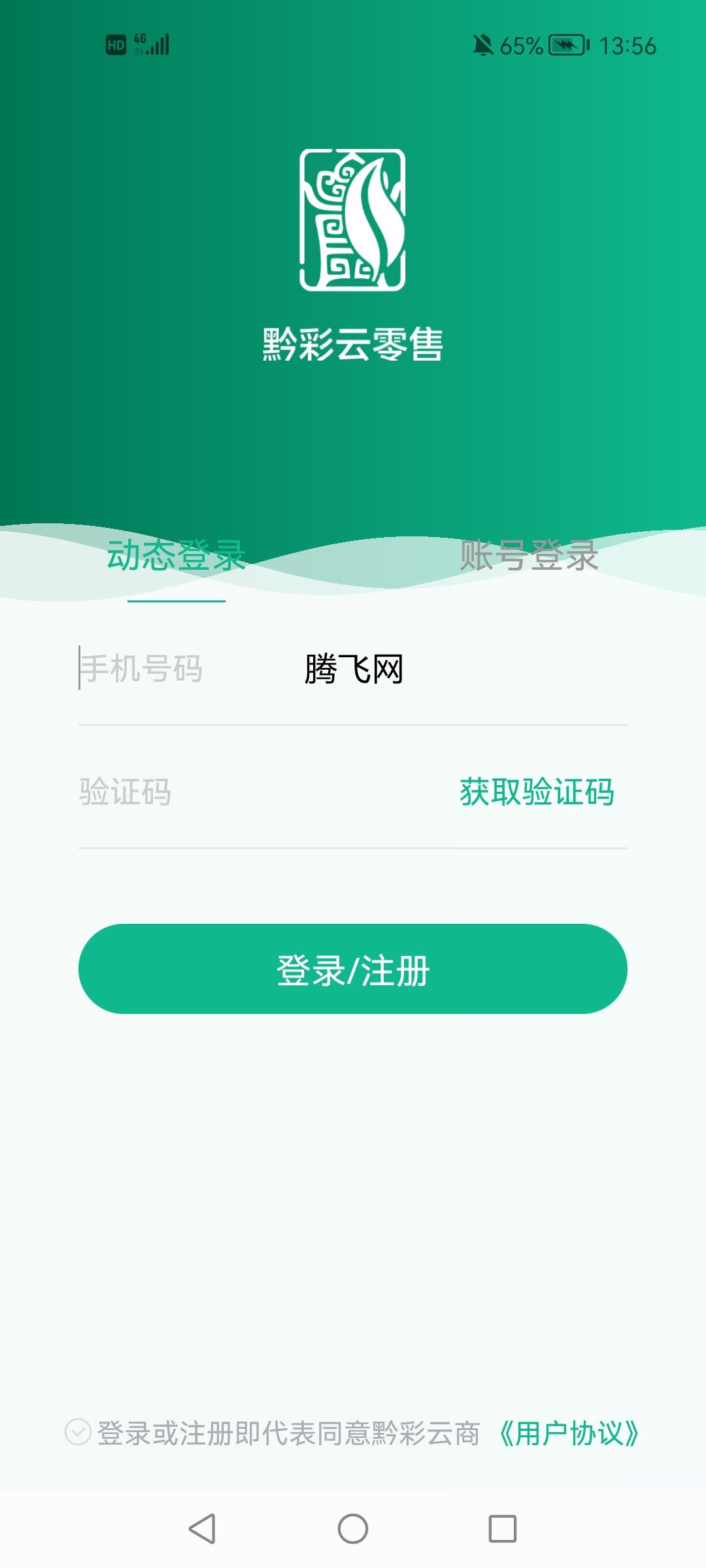706x1568 pixels.
Task: Go back using the system back button
Action: click(x=202, y=1529)
